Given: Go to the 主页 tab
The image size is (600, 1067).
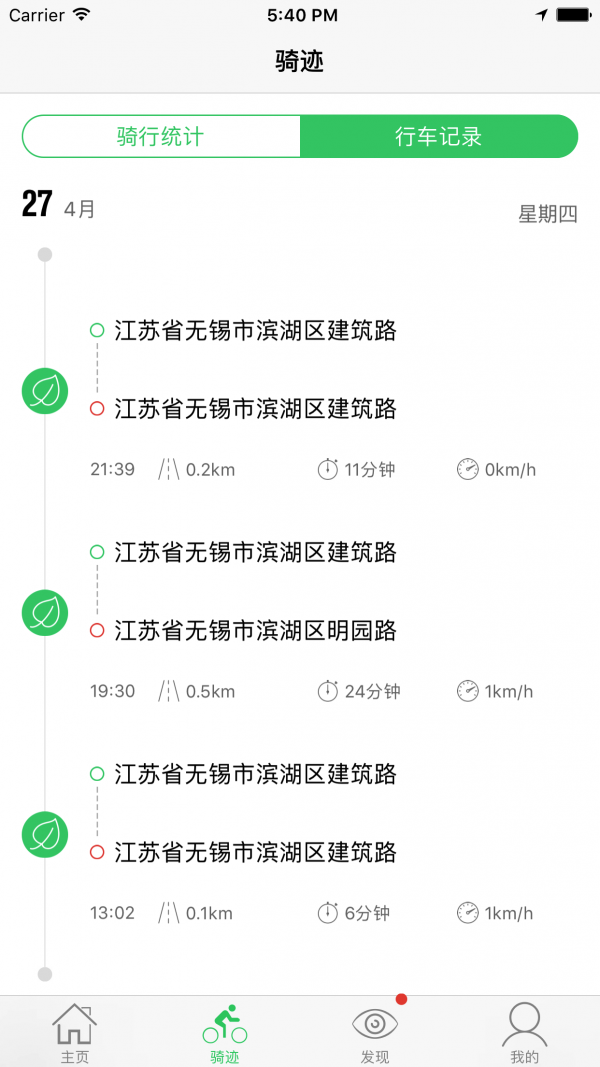Looking at the screenshot, I should [75, 1032].
